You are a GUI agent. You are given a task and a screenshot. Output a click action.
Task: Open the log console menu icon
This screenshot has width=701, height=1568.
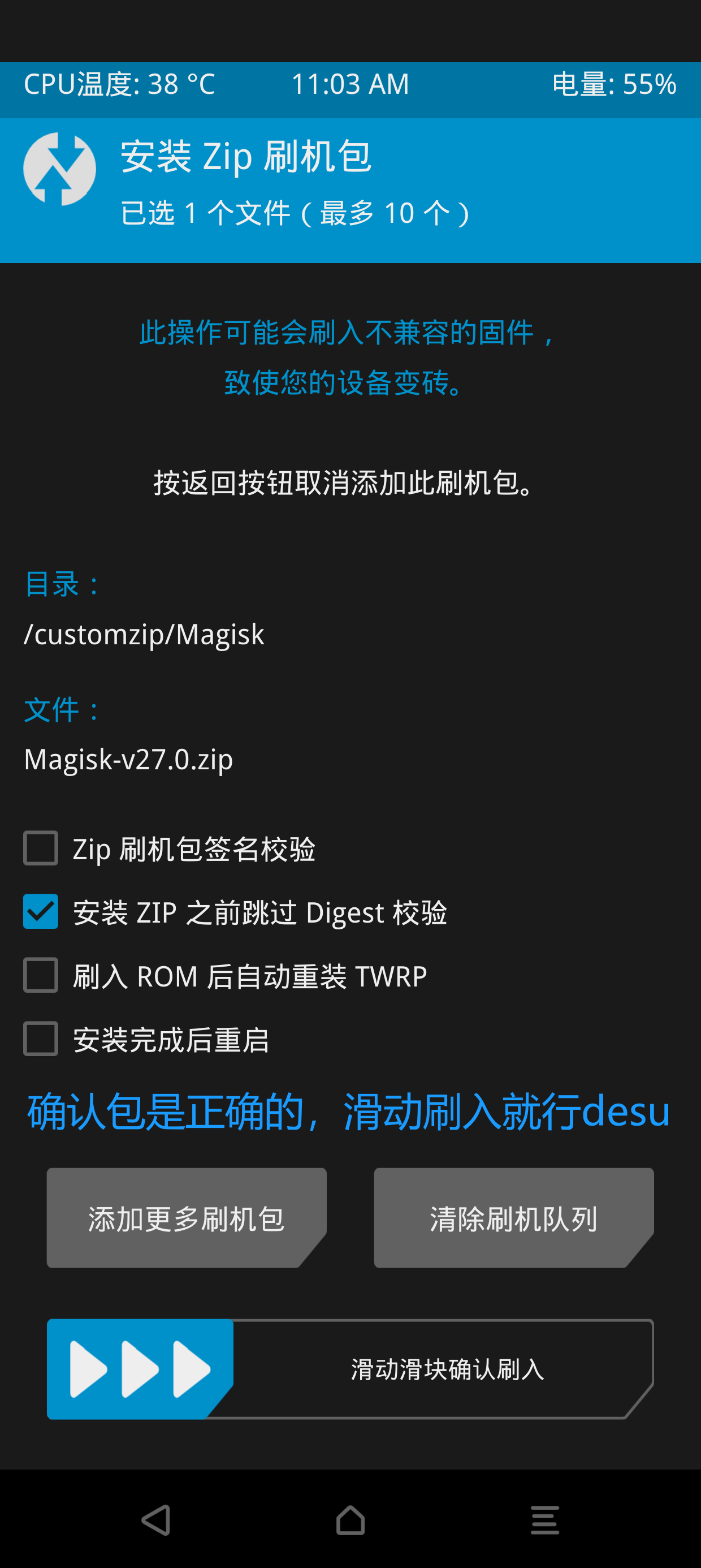point(544,1520)
